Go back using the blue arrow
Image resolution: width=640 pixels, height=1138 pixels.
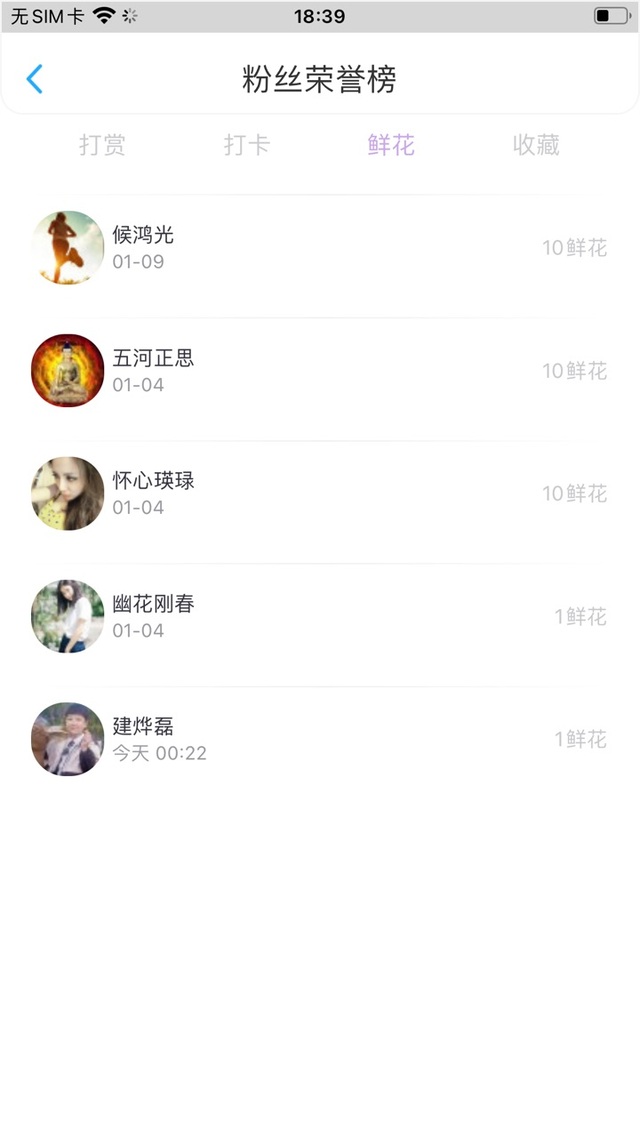34,78
